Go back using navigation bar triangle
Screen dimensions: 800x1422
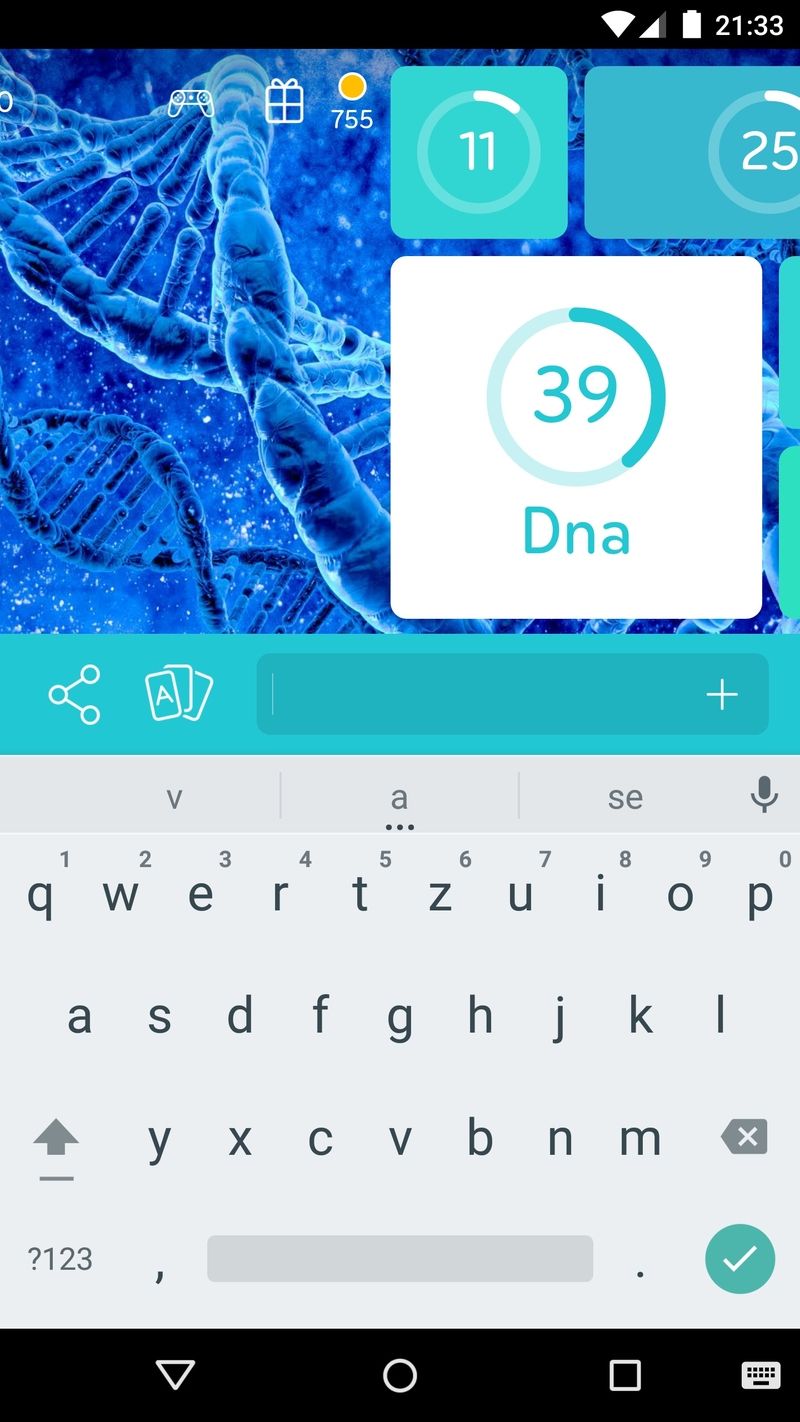pos(175,1375)
